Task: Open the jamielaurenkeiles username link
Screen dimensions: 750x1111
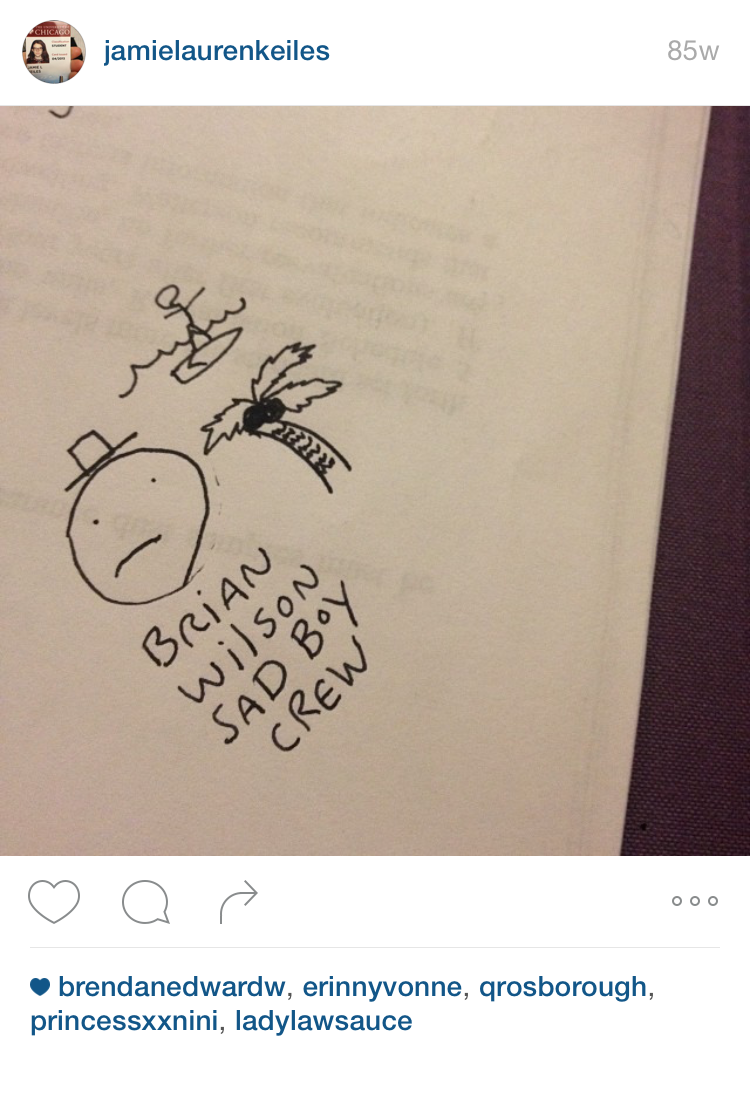Action: [x=217, y=51]
